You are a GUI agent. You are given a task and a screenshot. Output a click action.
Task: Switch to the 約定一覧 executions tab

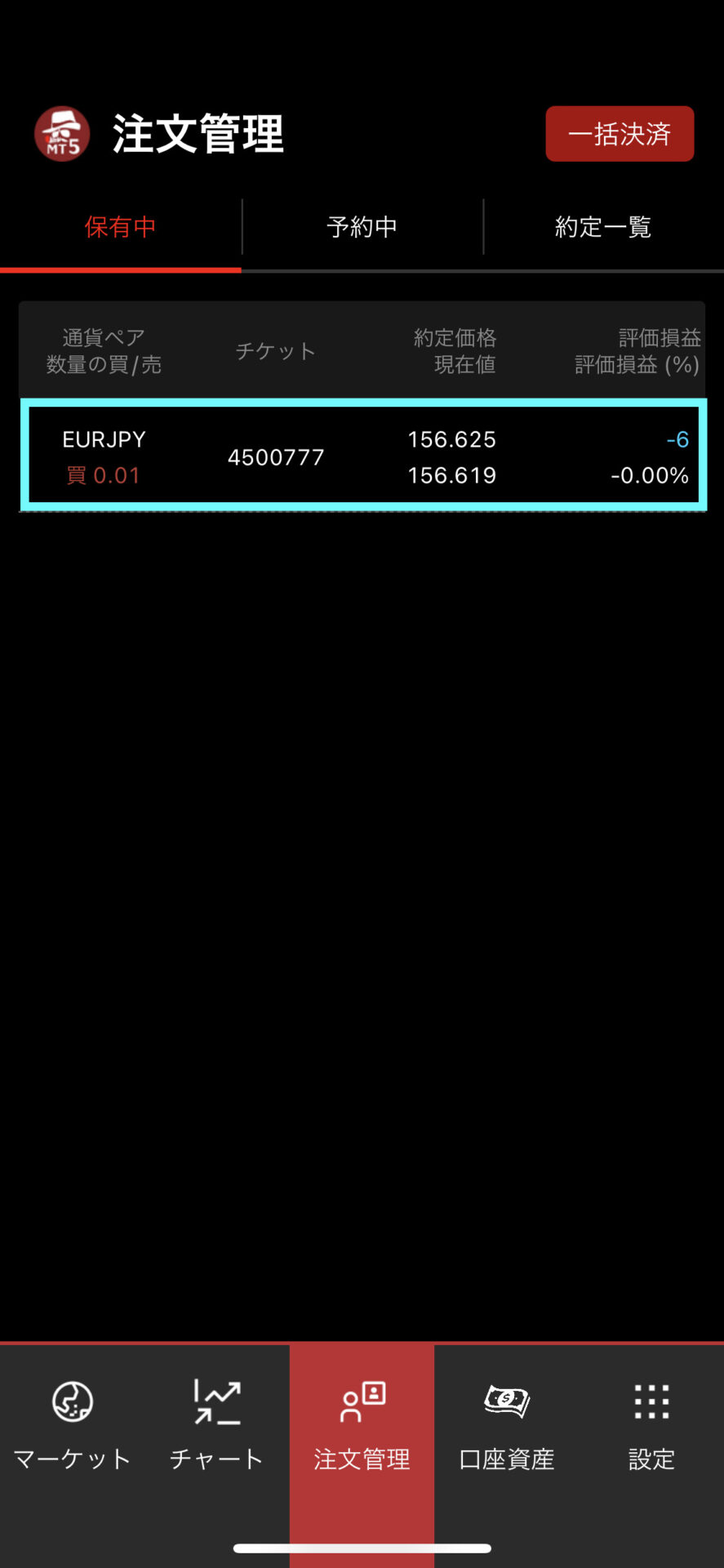603,227
